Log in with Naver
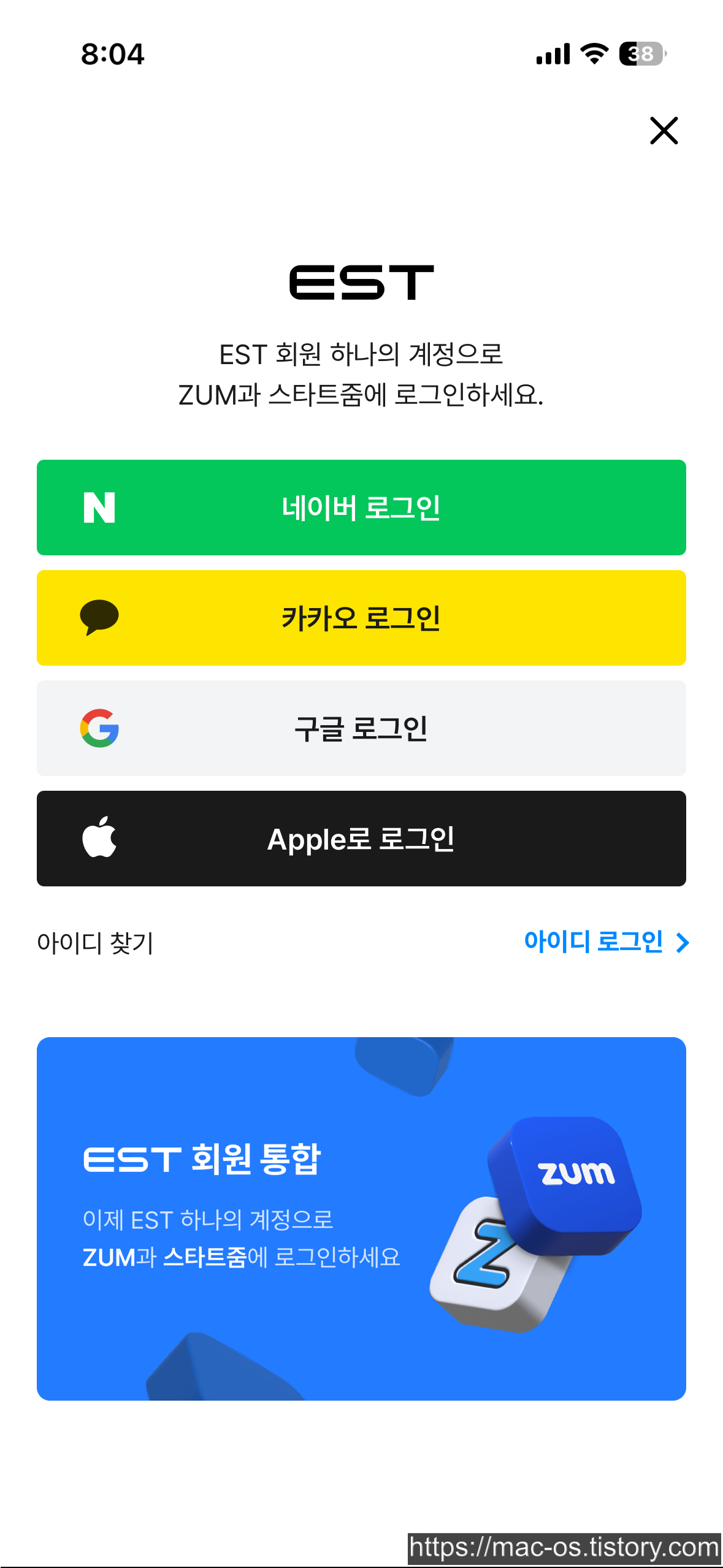Viewport: 723px width, 1568px height. point(361,508)
